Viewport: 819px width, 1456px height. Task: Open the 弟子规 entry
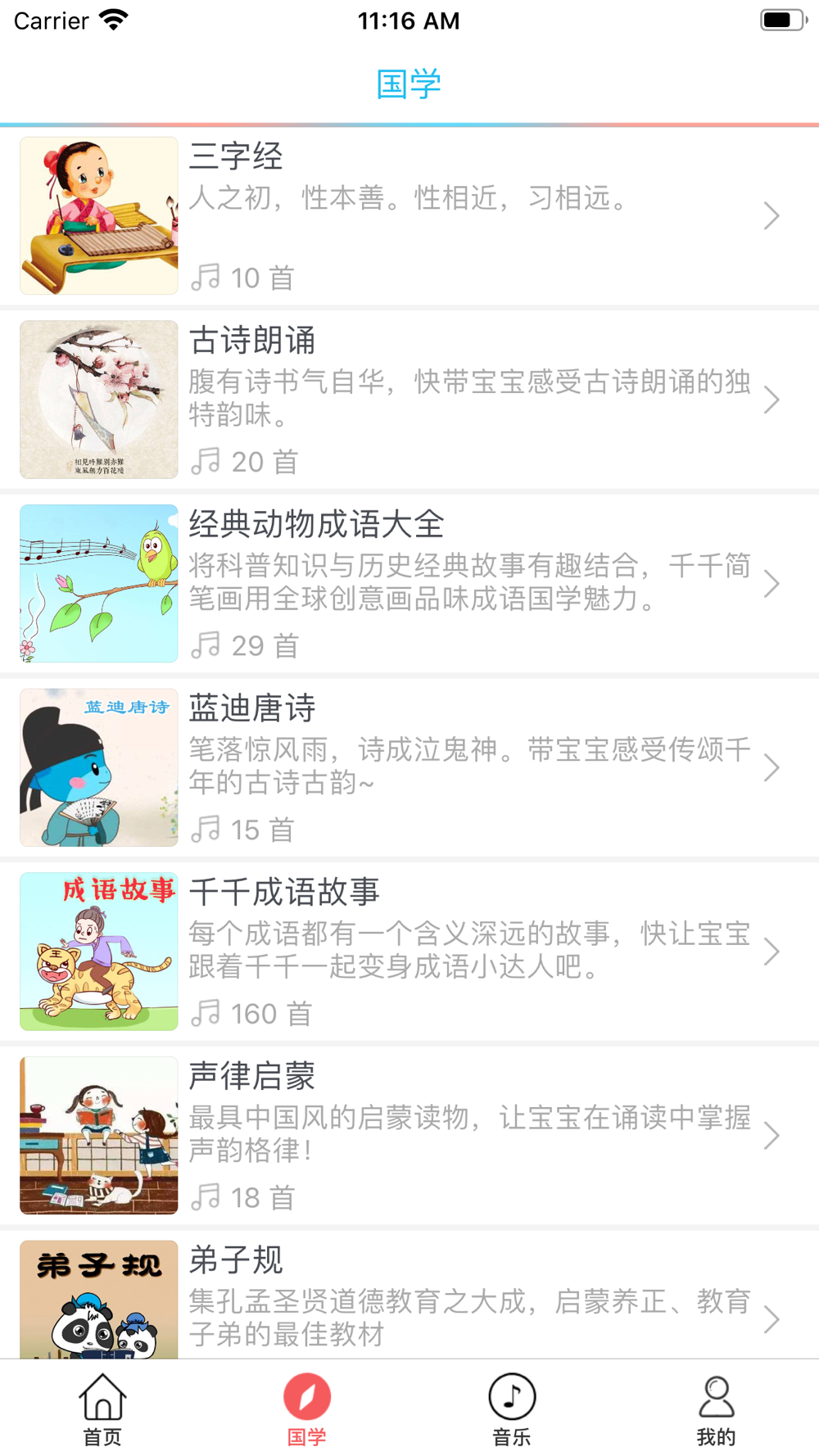(x=409, y=1295)
